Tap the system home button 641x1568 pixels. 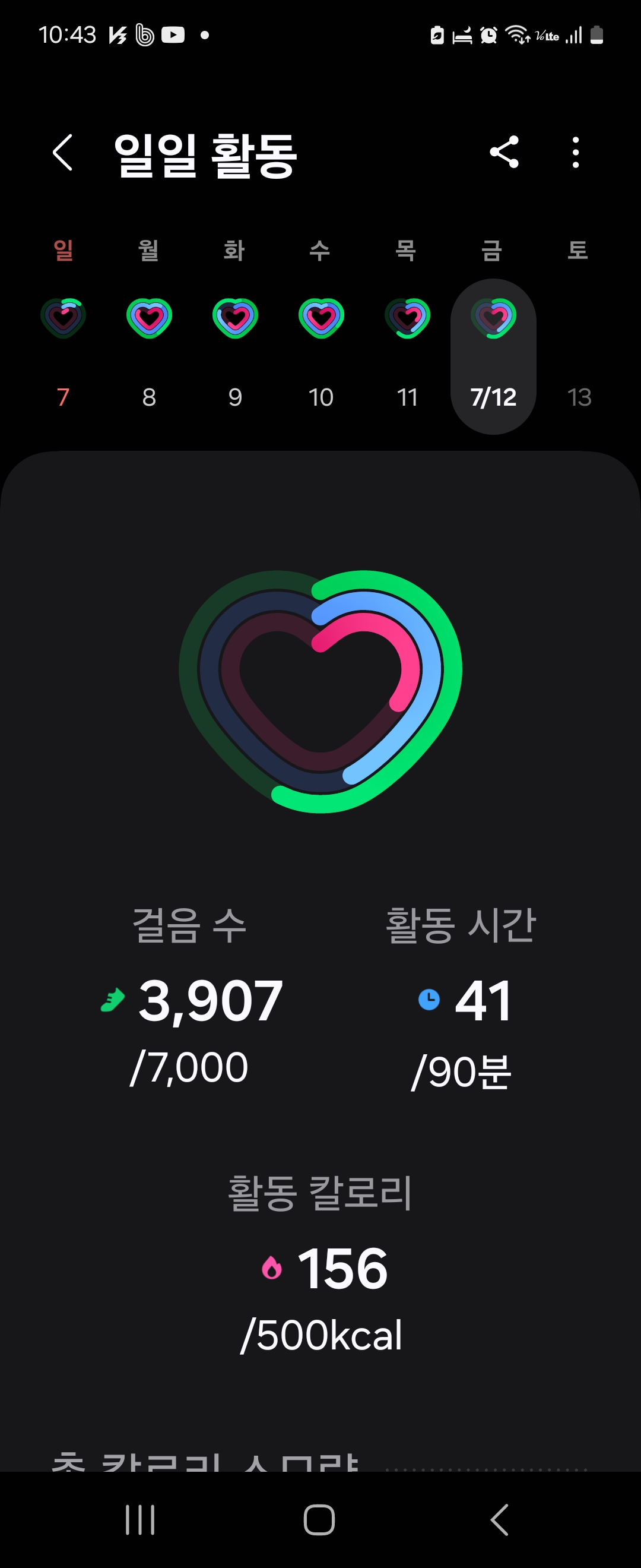pyautogui.click(x=319, y=1520)
